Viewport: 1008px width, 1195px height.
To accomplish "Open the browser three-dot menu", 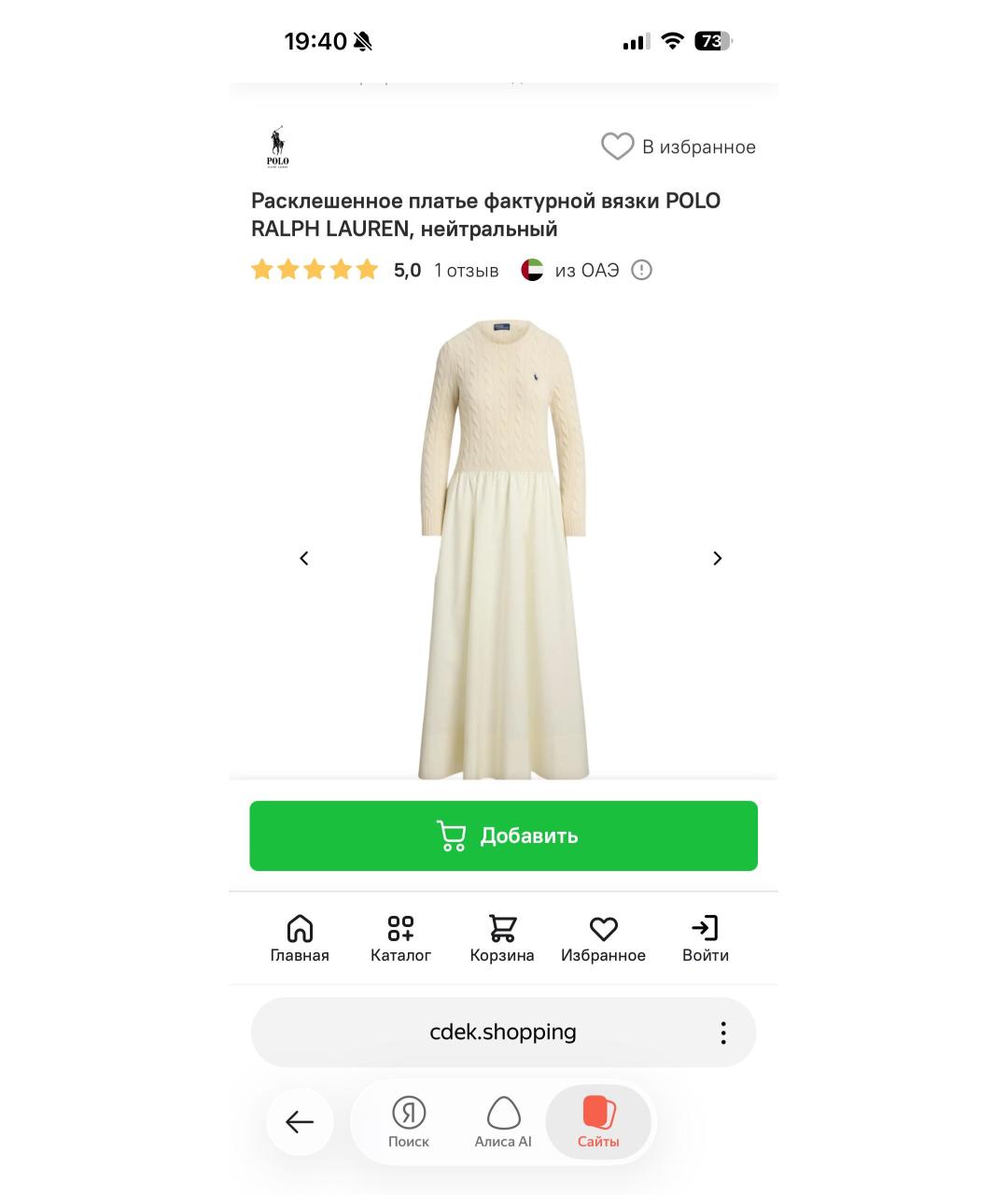I will coord(722,1033).
